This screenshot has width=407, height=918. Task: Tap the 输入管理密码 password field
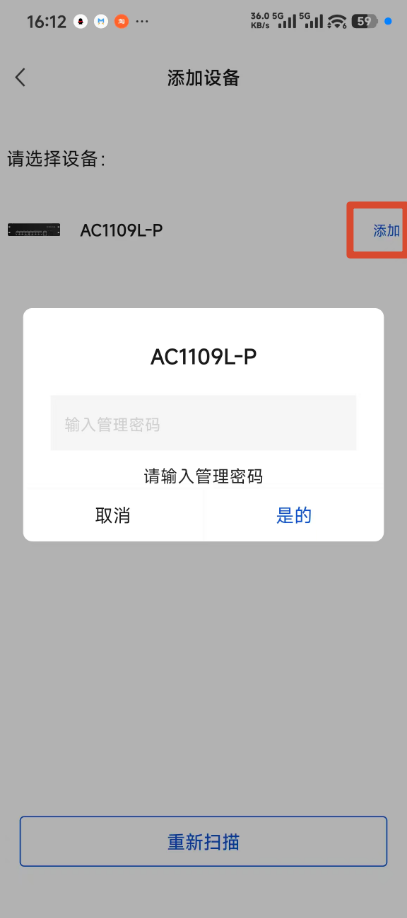pyautogui.click(x=203, y=423)
